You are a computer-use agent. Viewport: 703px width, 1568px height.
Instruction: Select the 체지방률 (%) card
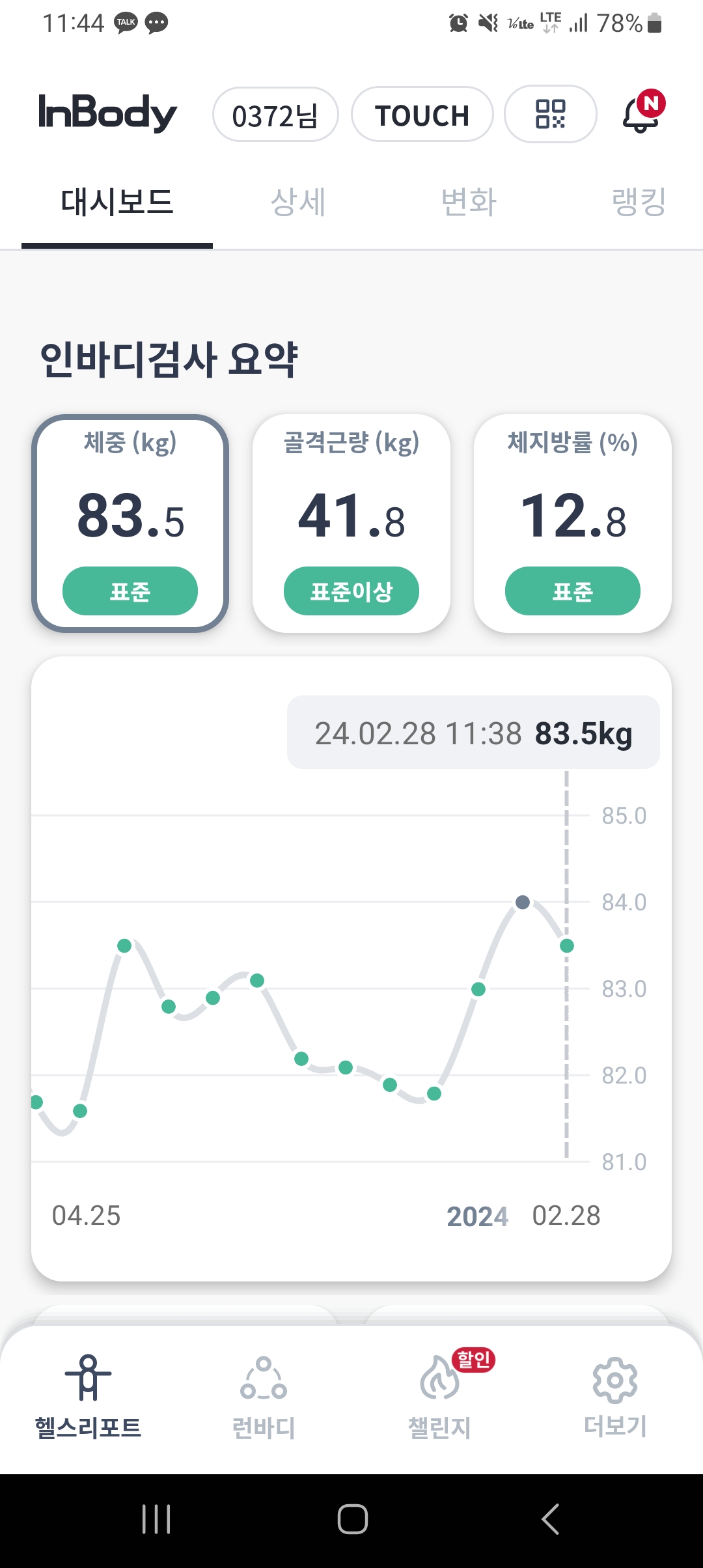click(x=573, y=524)
